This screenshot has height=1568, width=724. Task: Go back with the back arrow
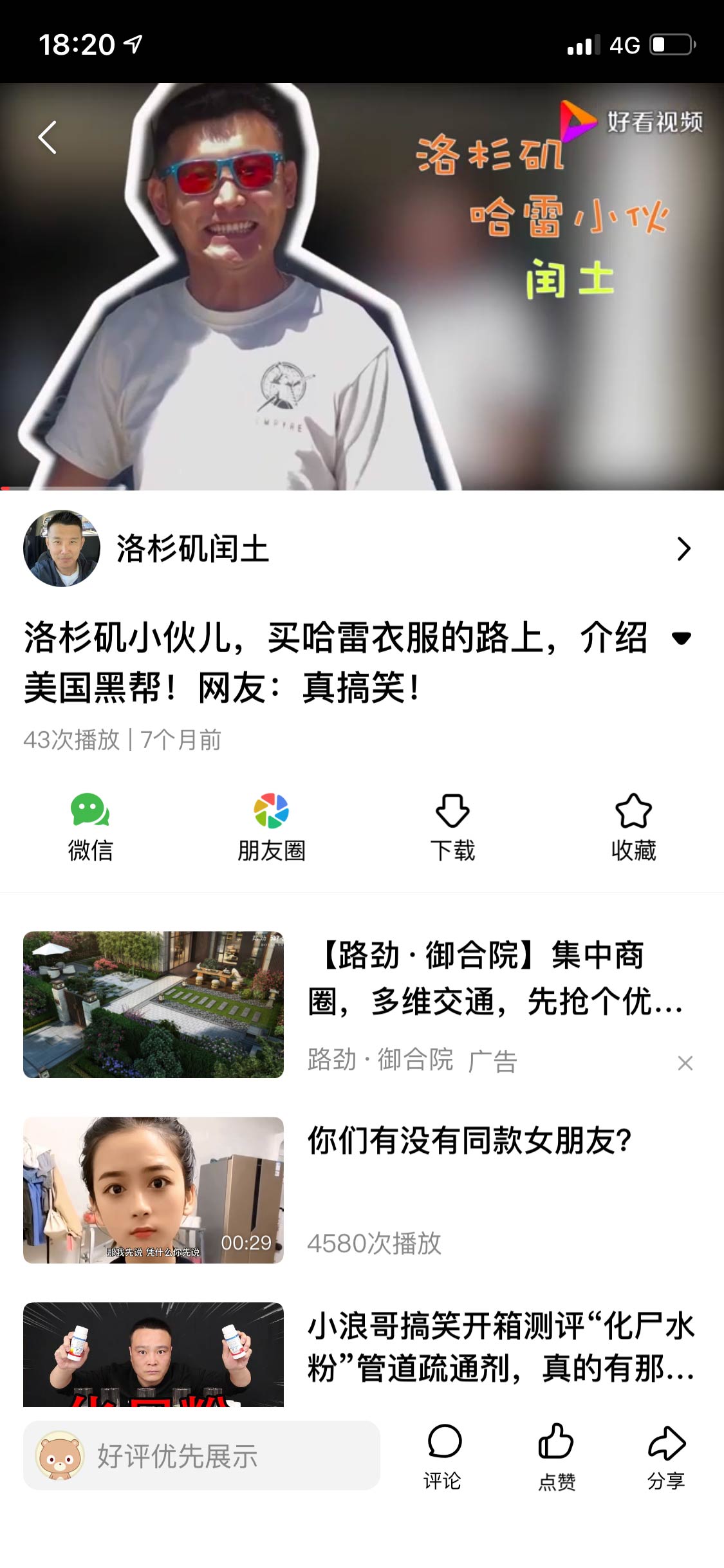point(46,138)
